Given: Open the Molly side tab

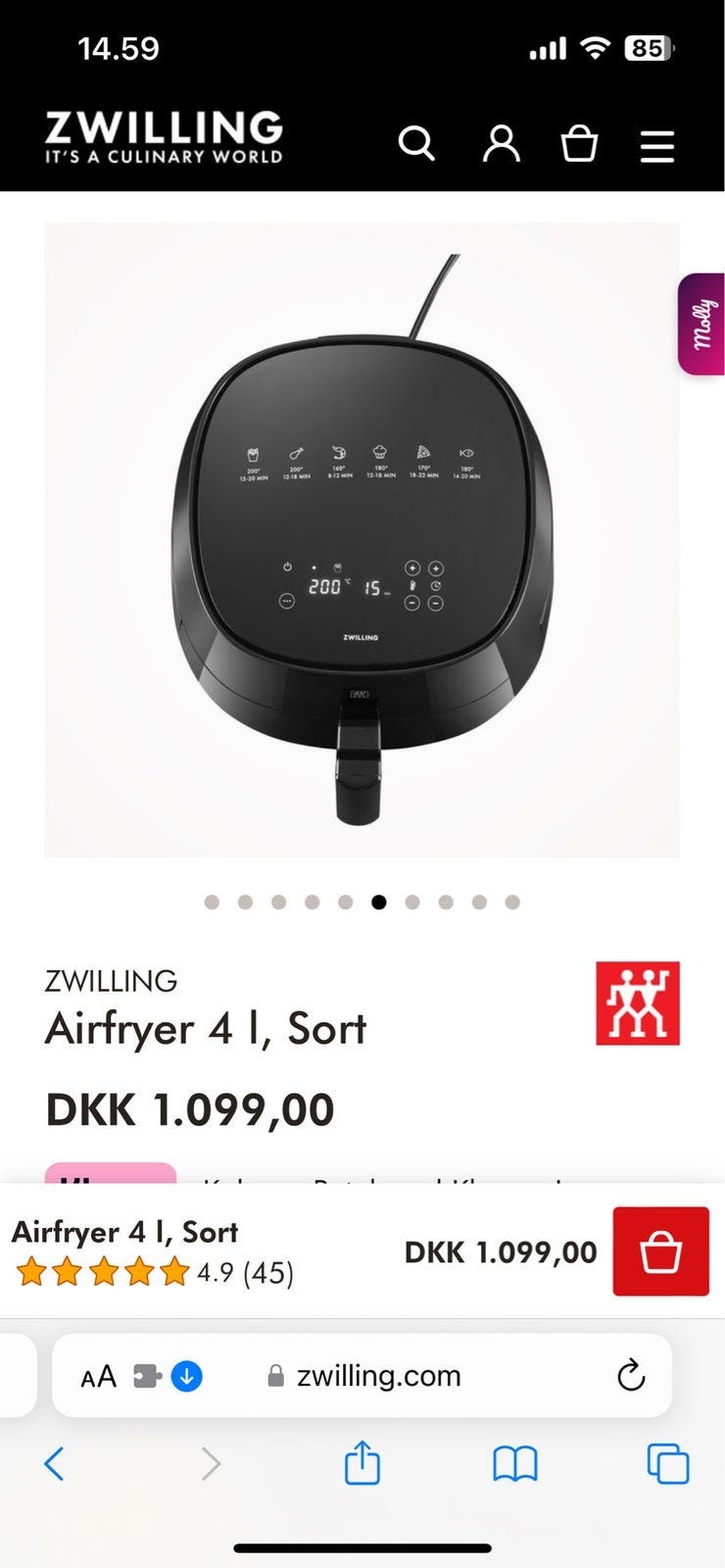Looking at the screenshot, I should 702,324.
